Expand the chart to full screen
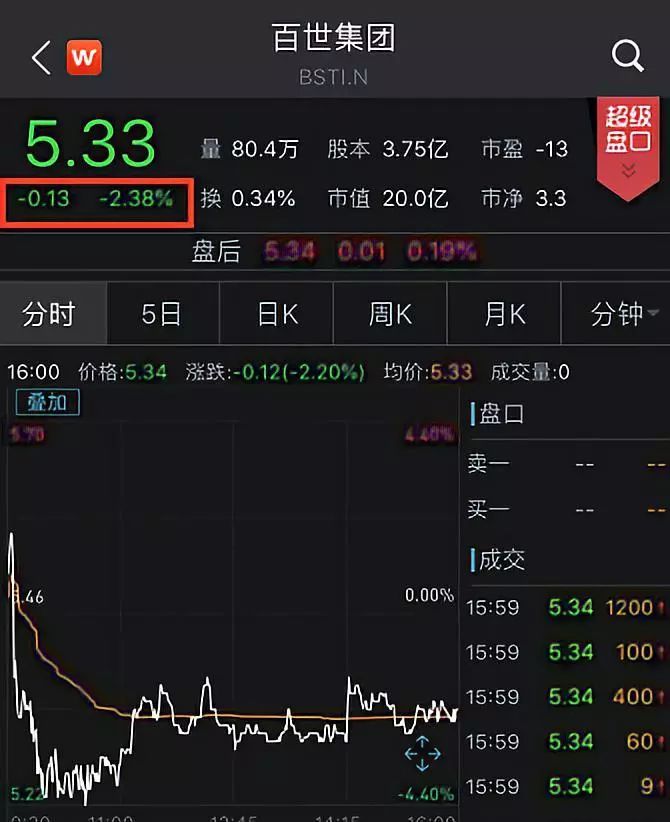The width and height of the screenshot is (670, 822). click(422, 753)
